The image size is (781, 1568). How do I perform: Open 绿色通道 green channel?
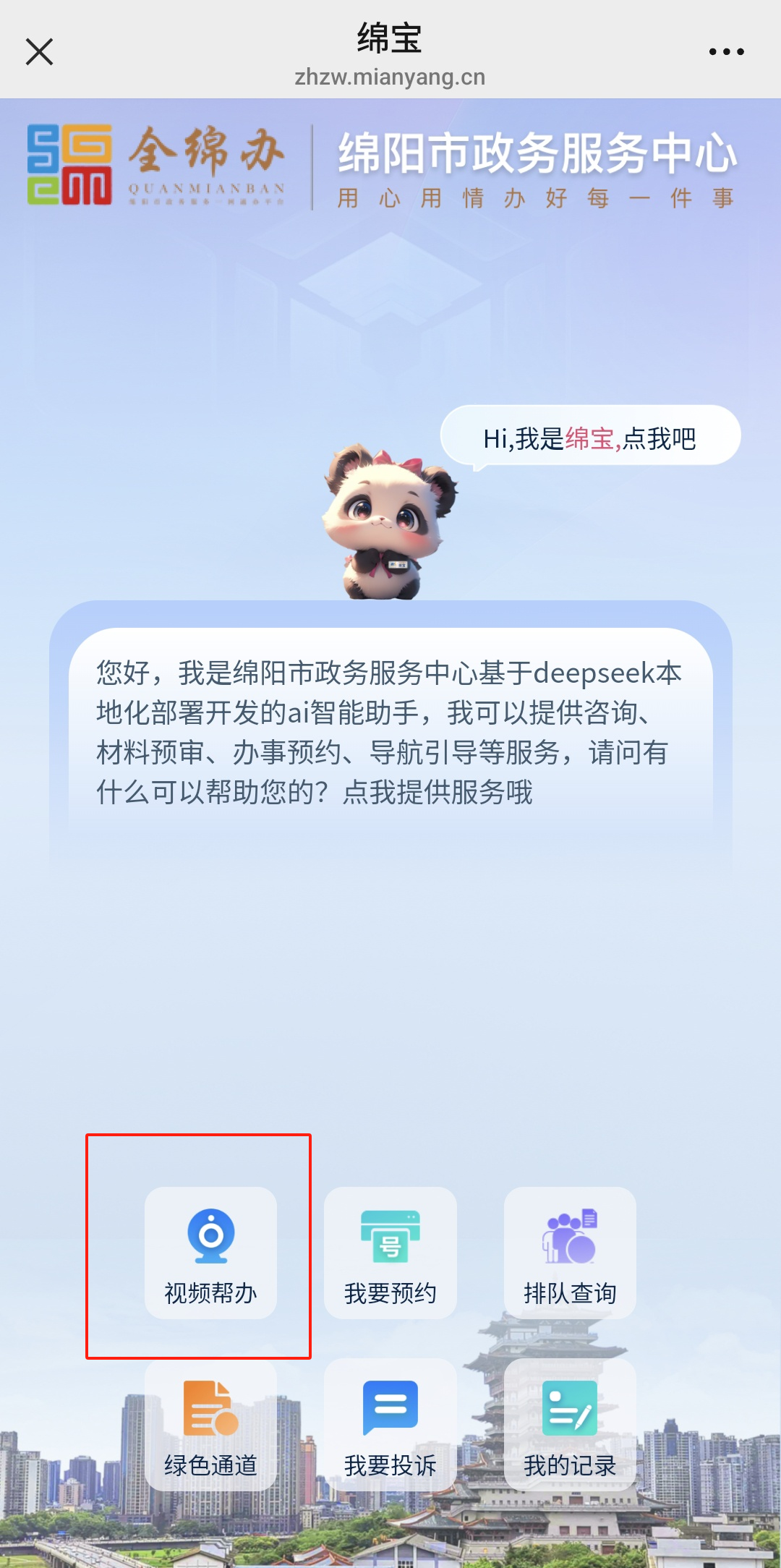pos(210,1425)
